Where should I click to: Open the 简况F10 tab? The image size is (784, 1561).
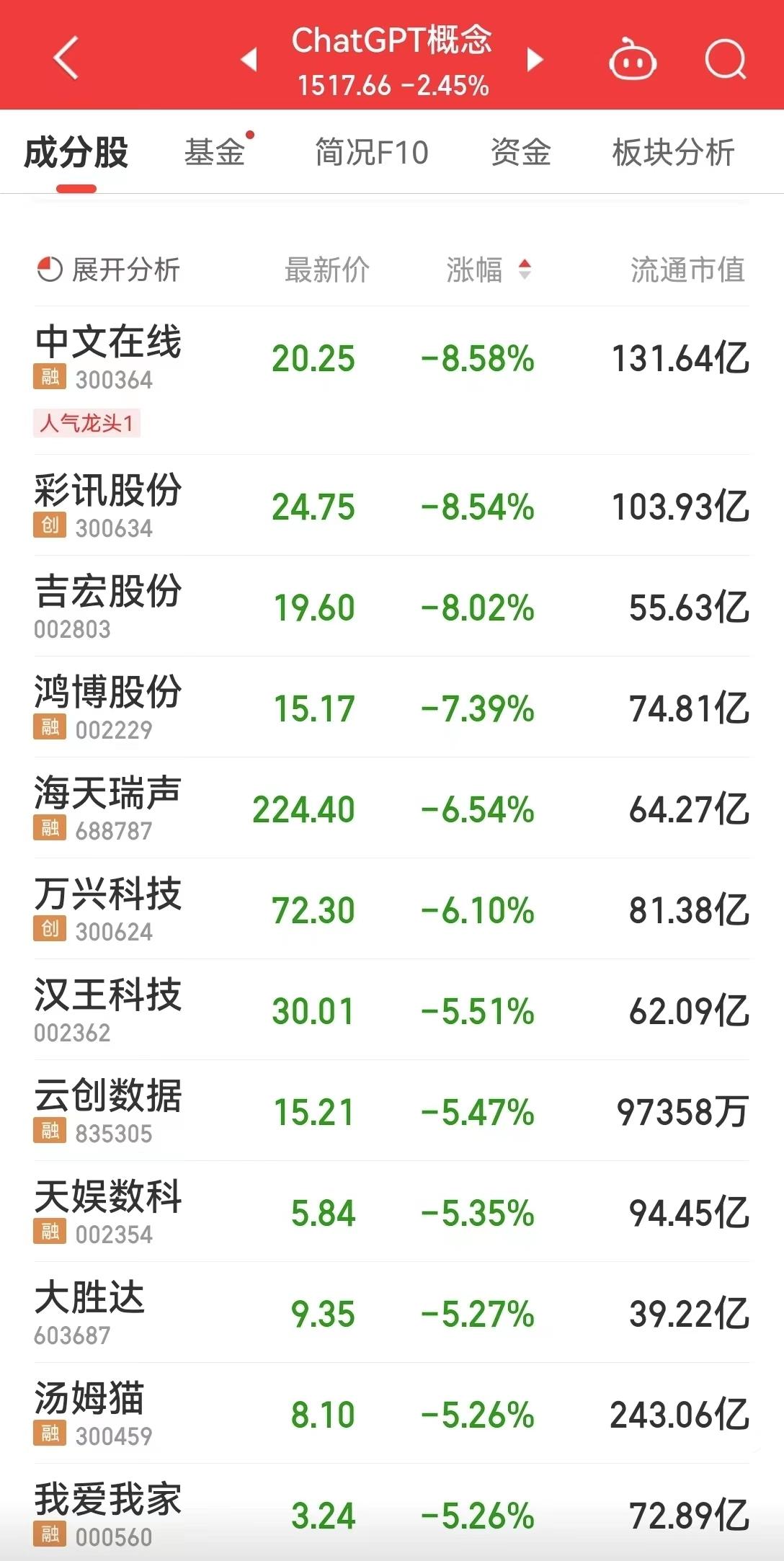click(x=372, y=153)
